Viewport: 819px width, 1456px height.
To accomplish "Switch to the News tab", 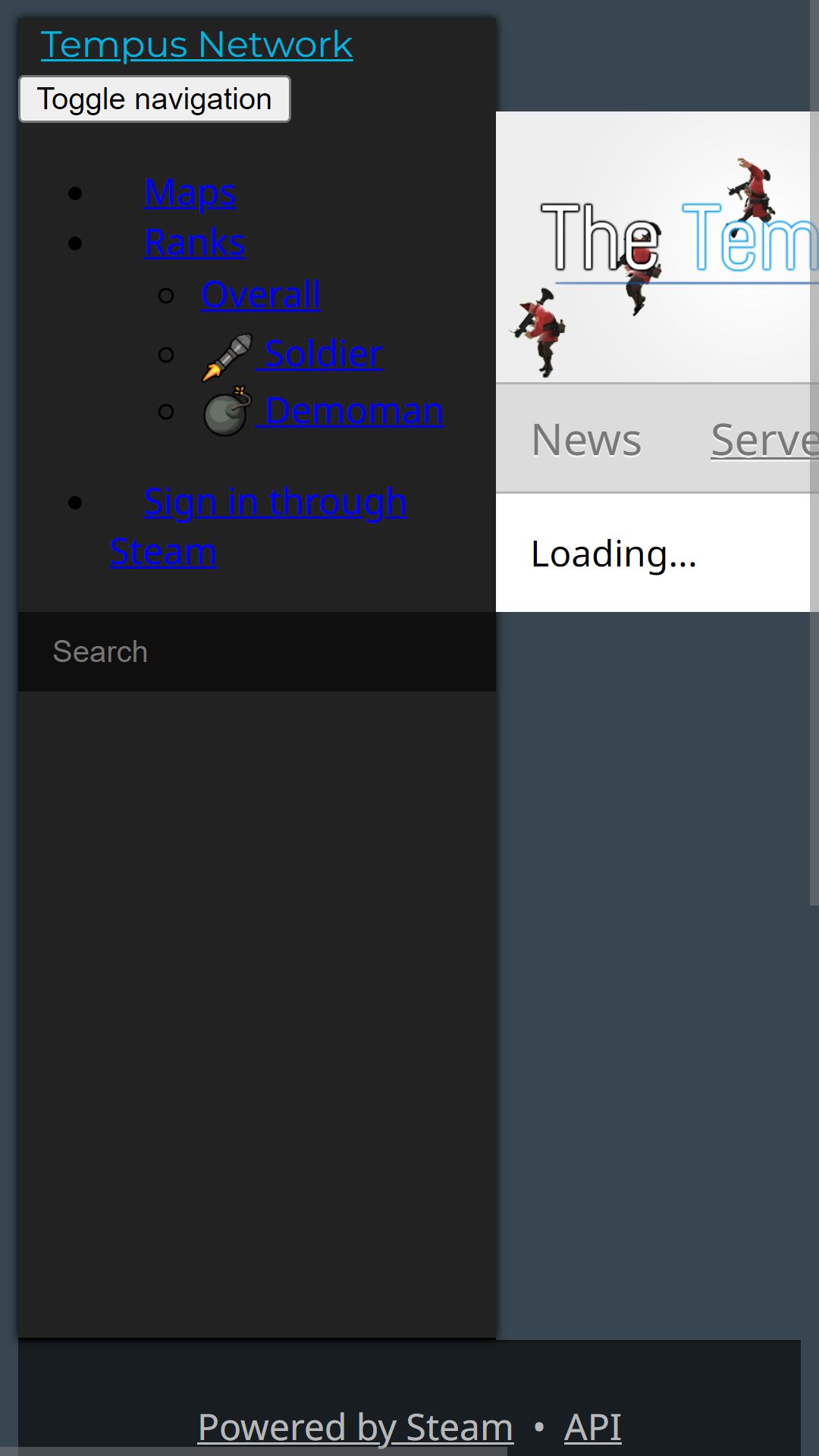I will tap(587, 440).
